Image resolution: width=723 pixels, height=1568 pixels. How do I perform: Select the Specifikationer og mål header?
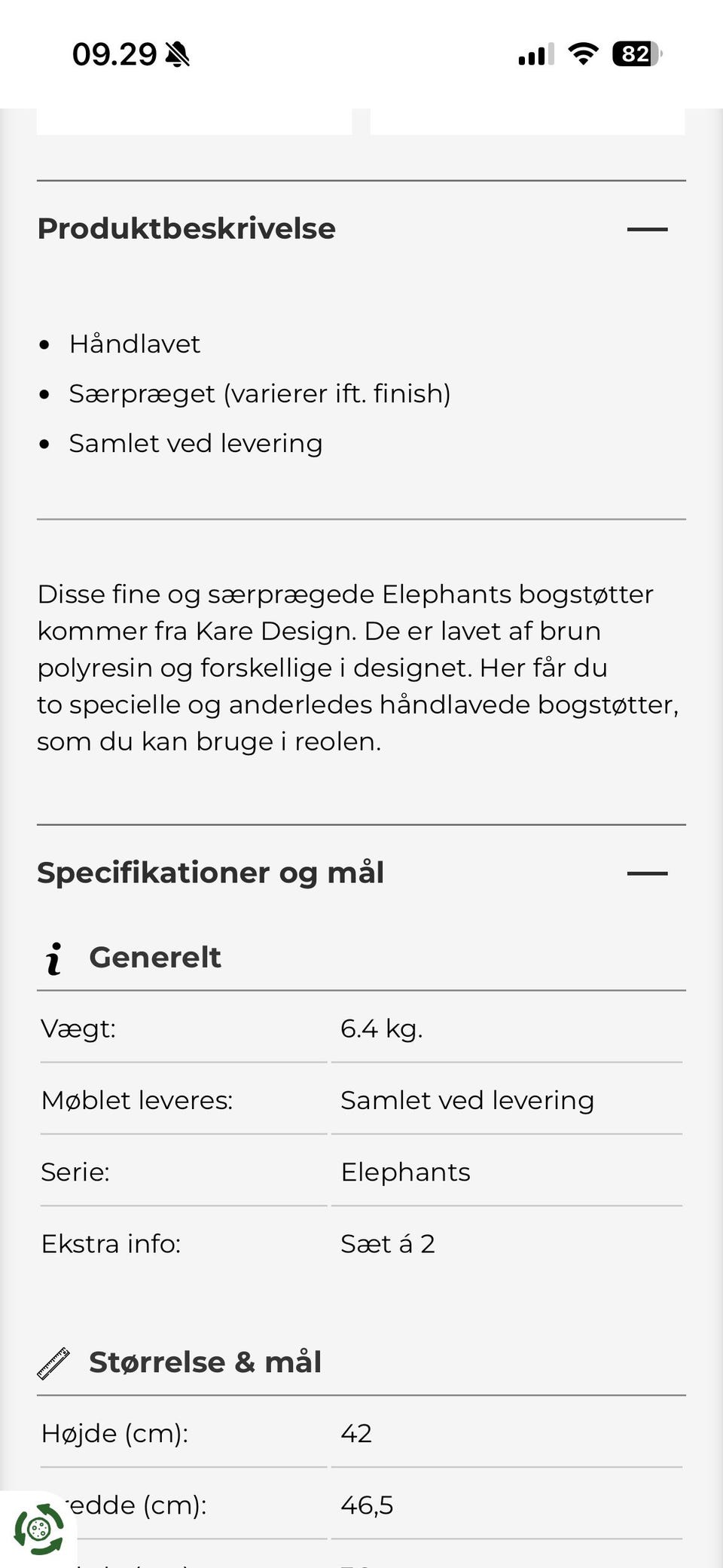tap(211, 872)
